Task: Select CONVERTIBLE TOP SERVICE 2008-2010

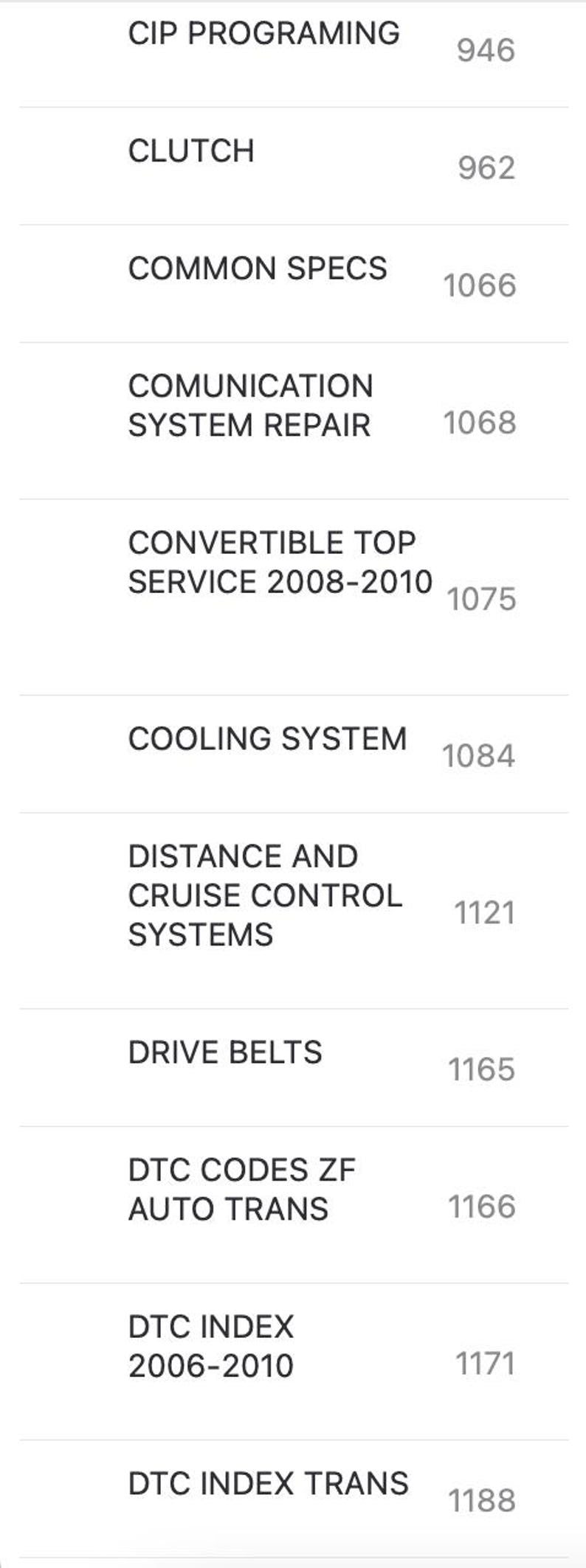Action: 280,561
